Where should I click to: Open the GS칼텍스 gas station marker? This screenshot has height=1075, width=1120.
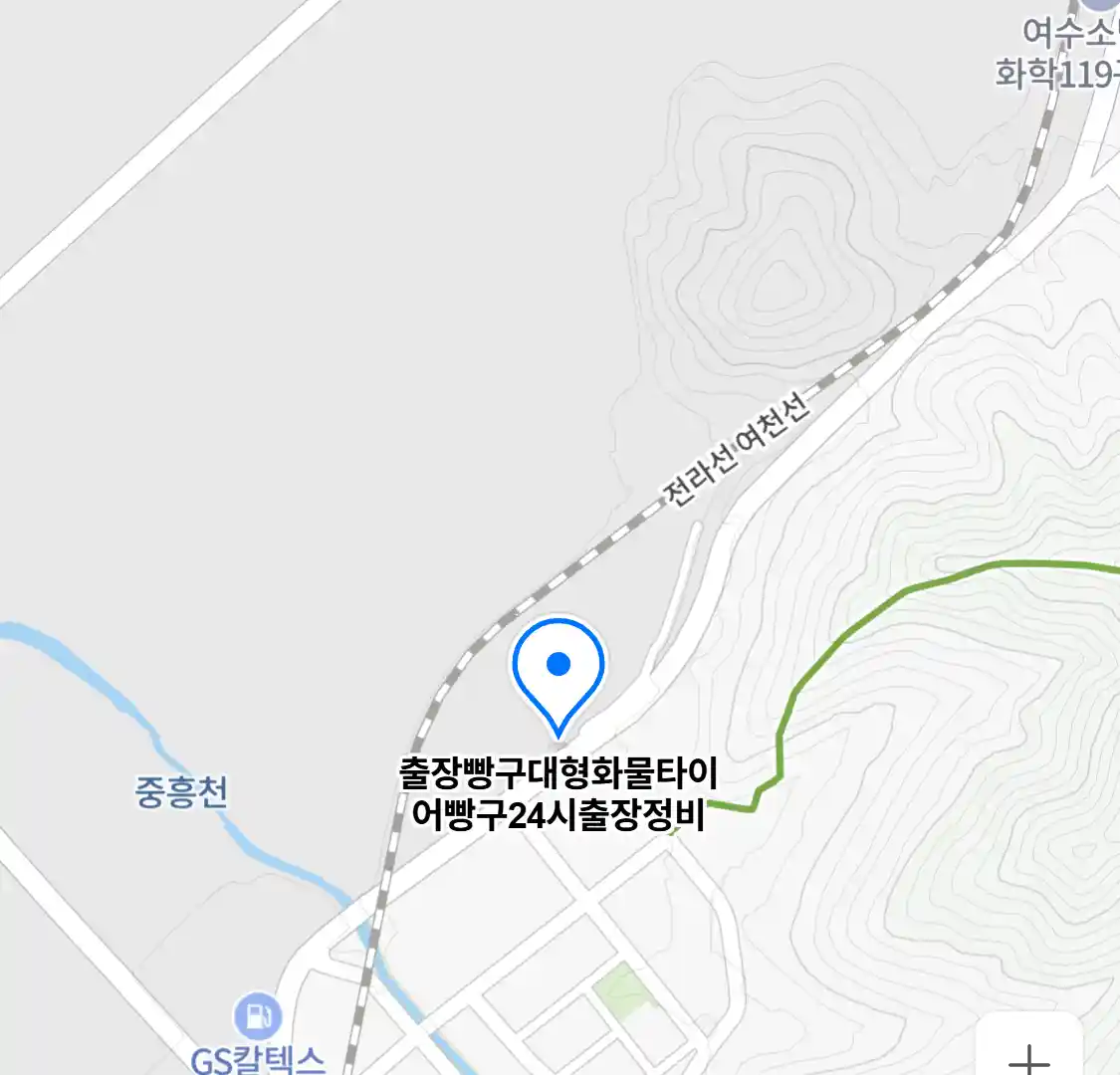258,1016
